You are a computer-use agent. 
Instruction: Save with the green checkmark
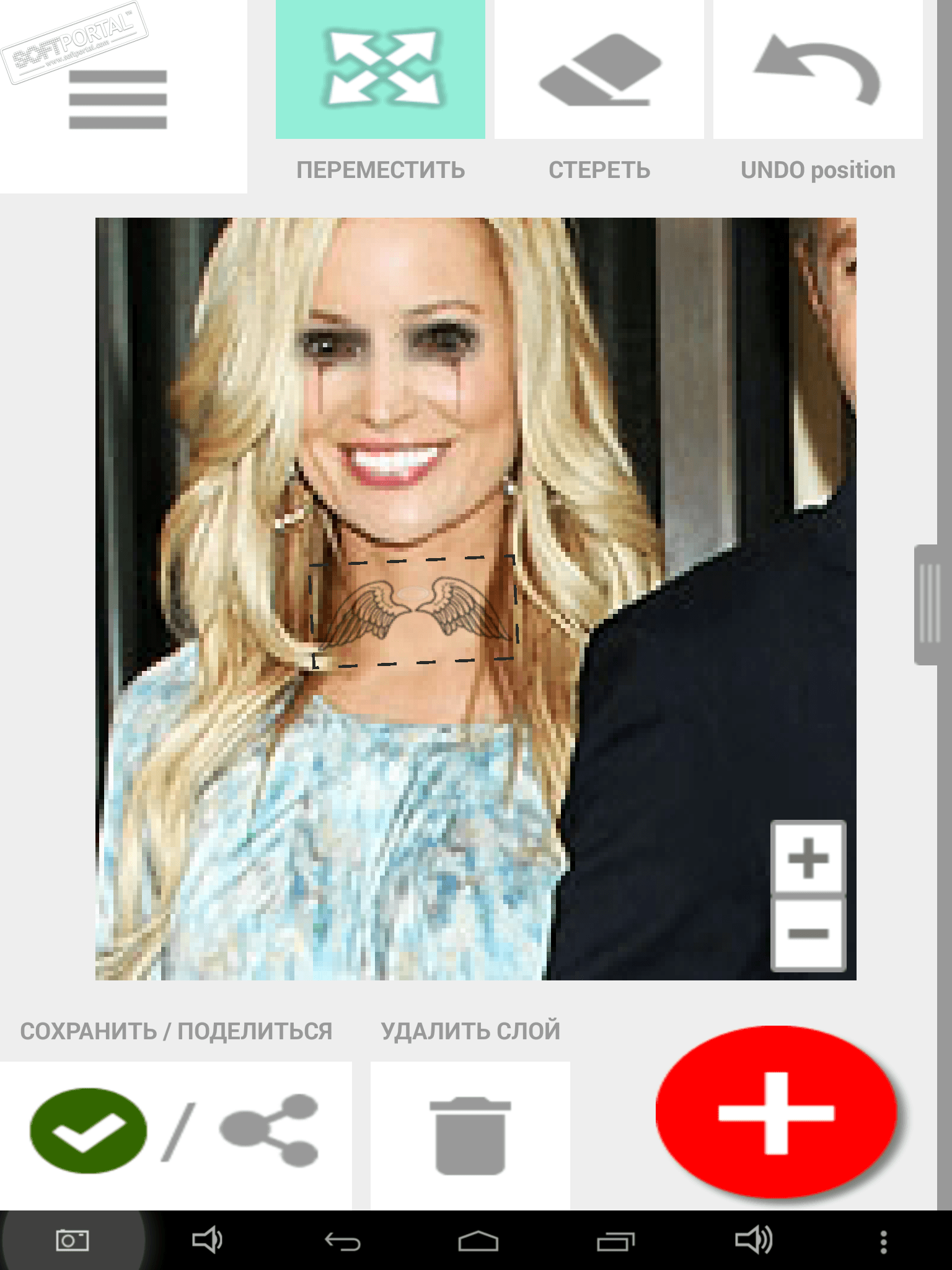[x=88, y=1130]
